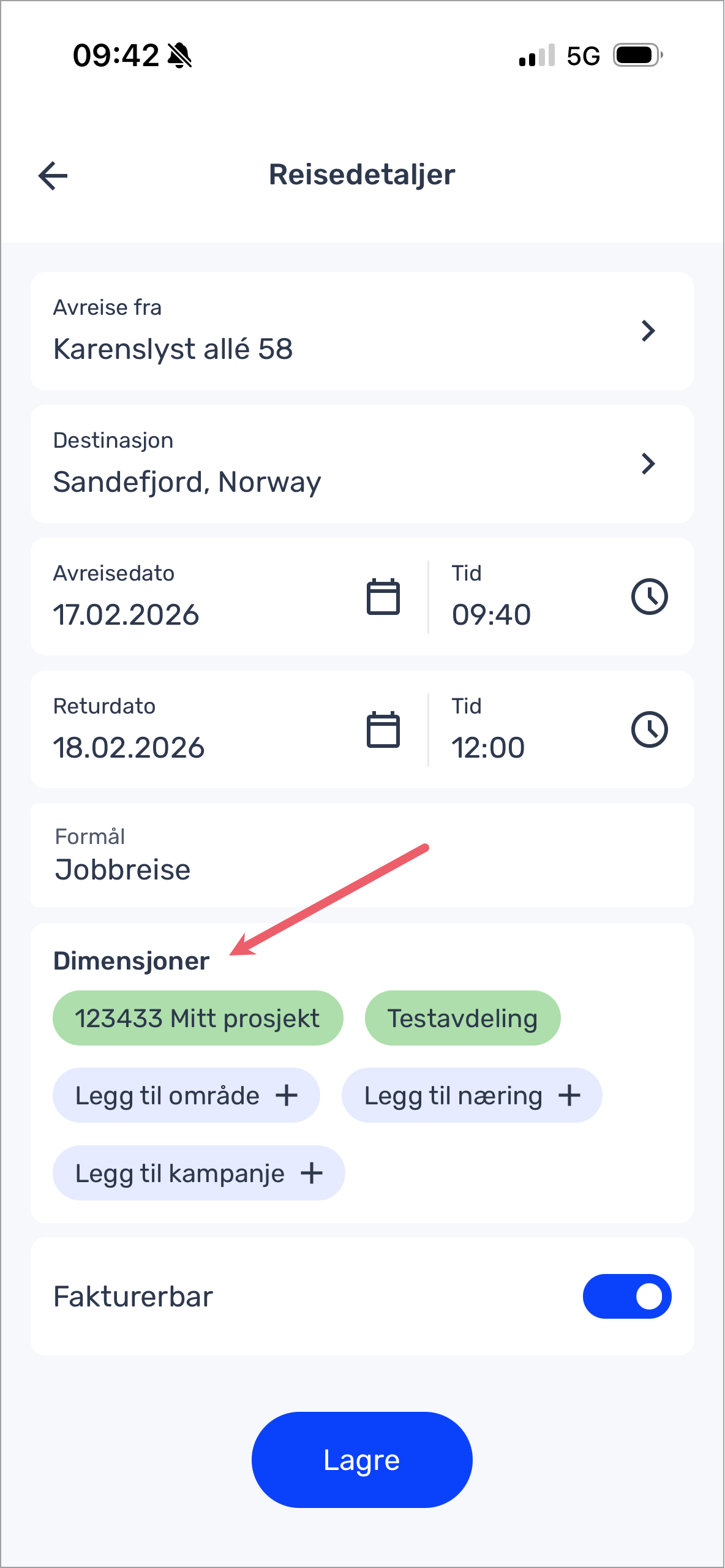This screenshot has width=725, height=1568.
Task: Tap Legg til område chip
Action: click(x=186, y=1096)
